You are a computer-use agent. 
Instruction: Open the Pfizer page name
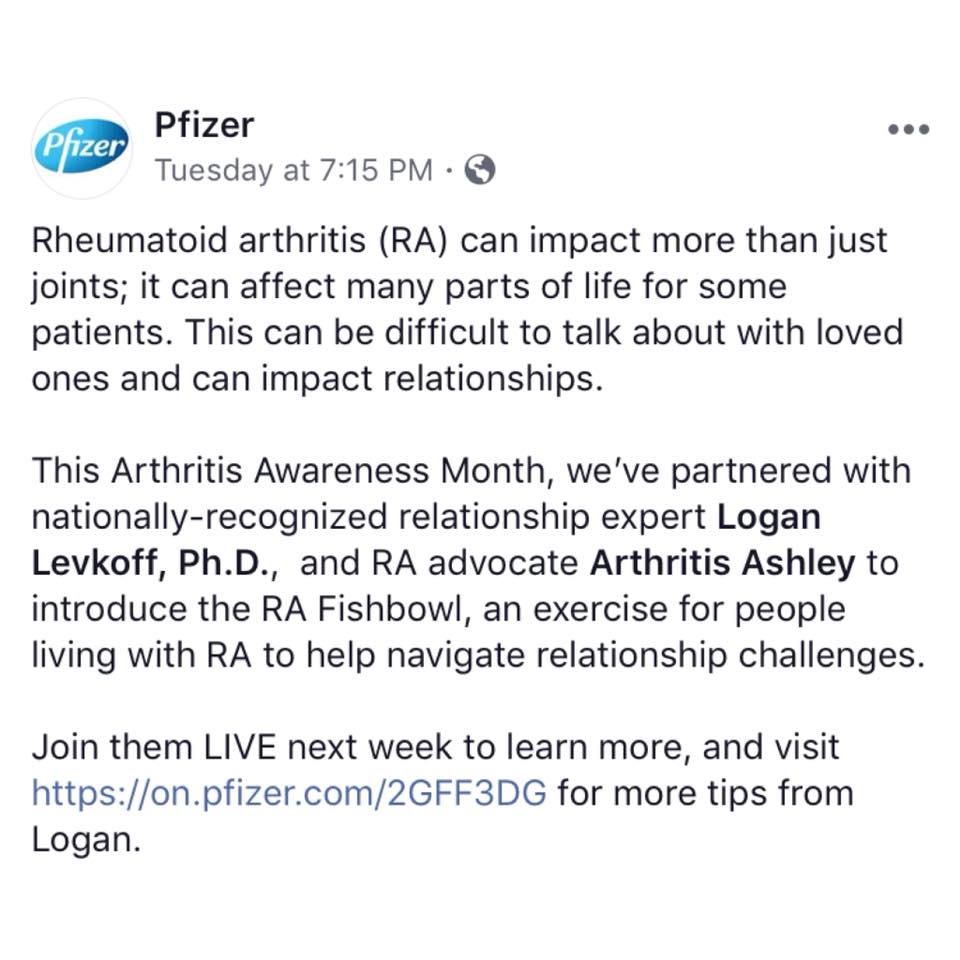(204, 125)
